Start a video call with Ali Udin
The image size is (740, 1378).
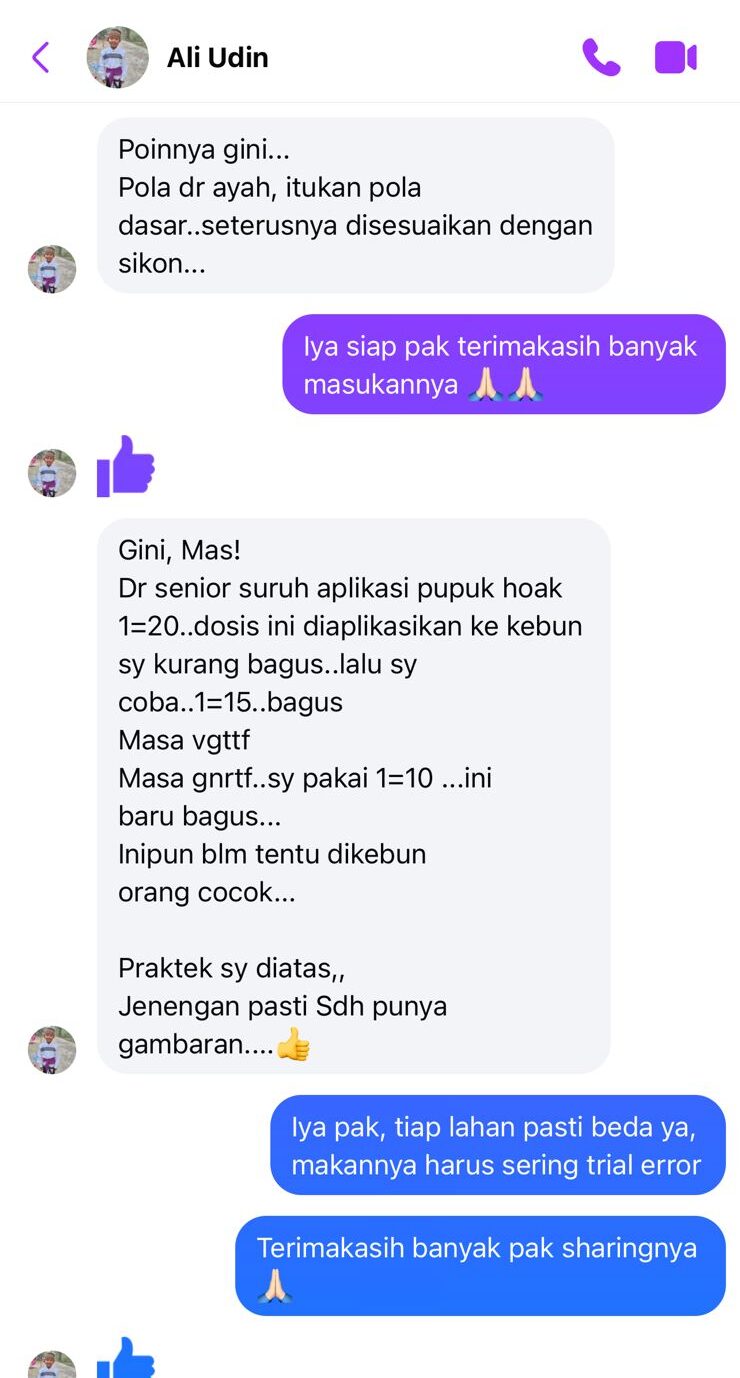click(x=676, y=57)
